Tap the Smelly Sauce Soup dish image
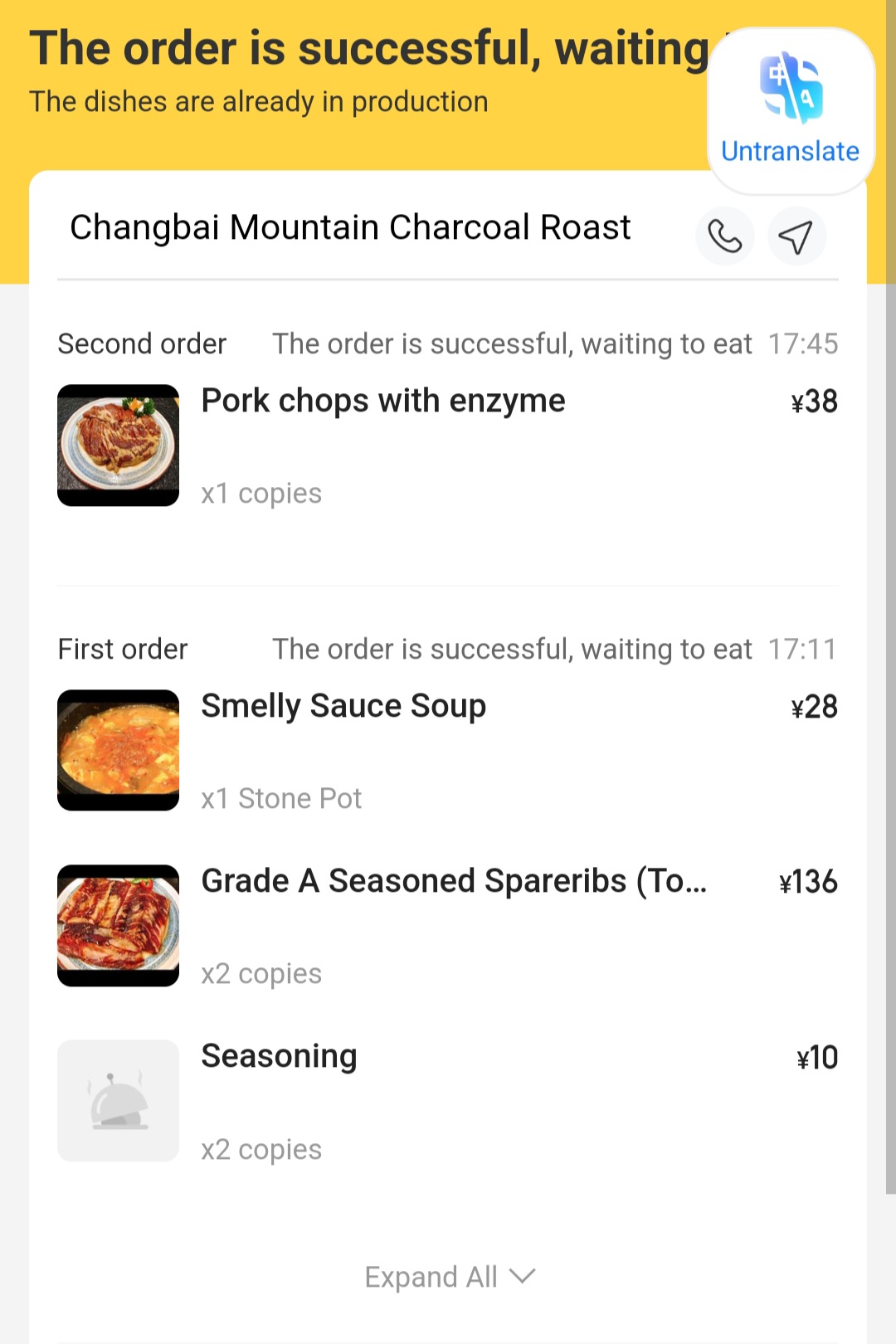The width and height of the screenshot is (896, 1344). click(117, 749)
